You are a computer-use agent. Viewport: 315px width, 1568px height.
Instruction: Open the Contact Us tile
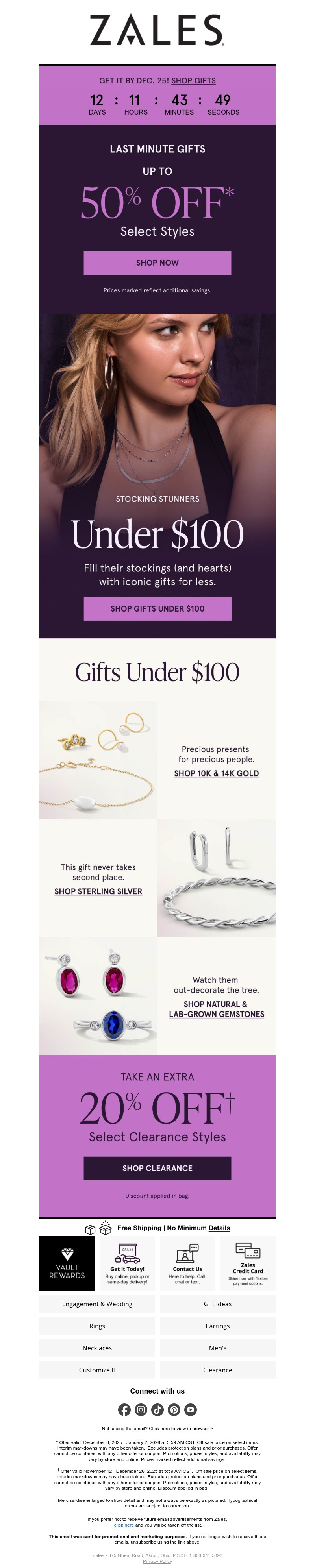tap(187, 1263)
